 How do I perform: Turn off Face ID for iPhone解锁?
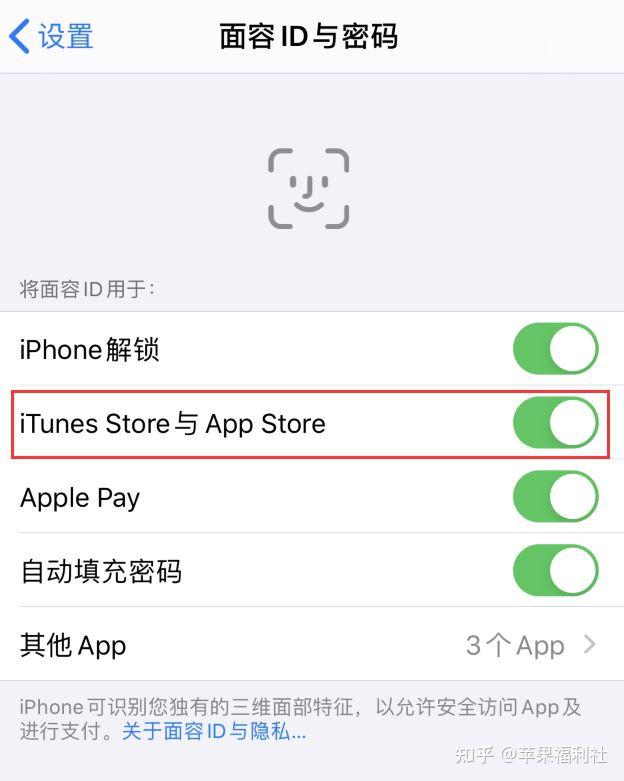point(555,349)
